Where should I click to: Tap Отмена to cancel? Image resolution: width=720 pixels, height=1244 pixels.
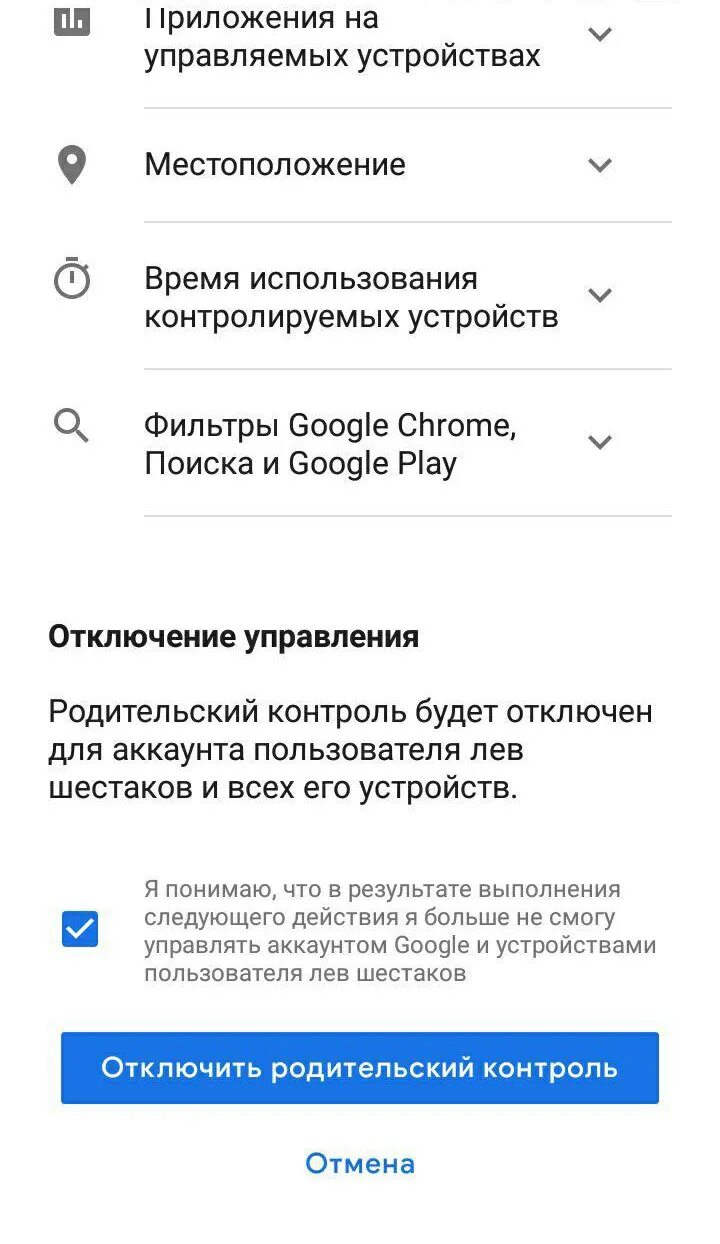(359, 1163)
